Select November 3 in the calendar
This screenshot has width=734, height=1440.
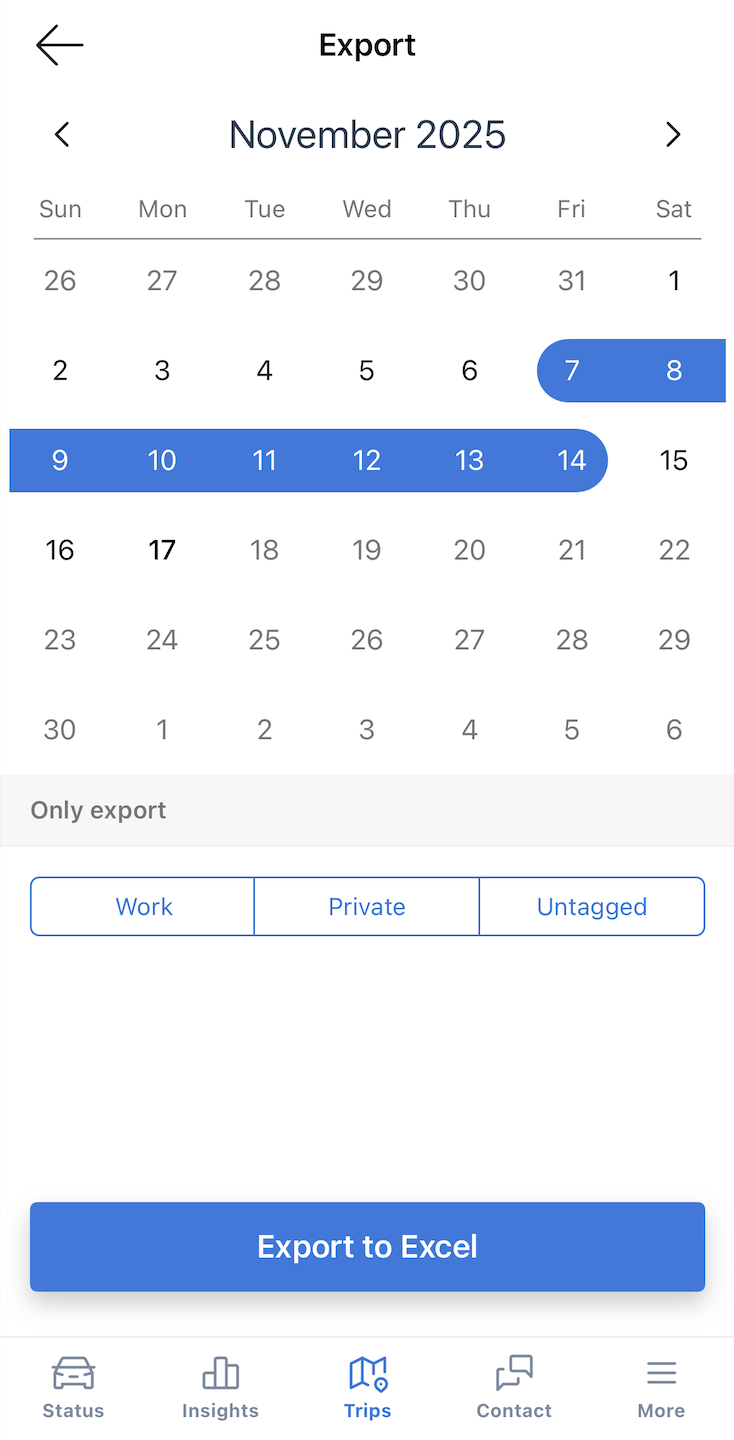tap(162, 371)
